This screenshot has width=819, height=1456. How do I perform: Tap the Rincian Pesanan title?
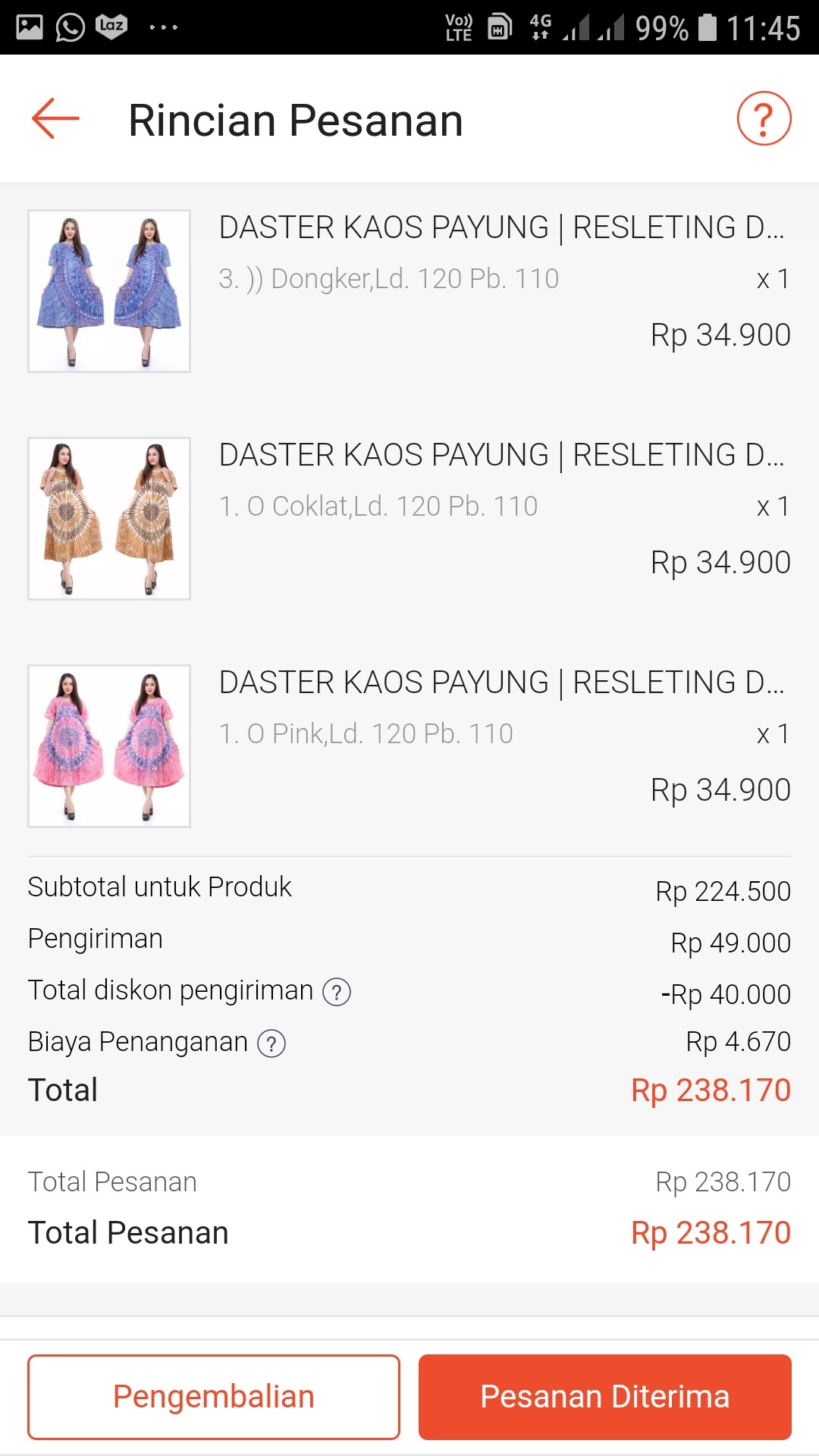296,118
